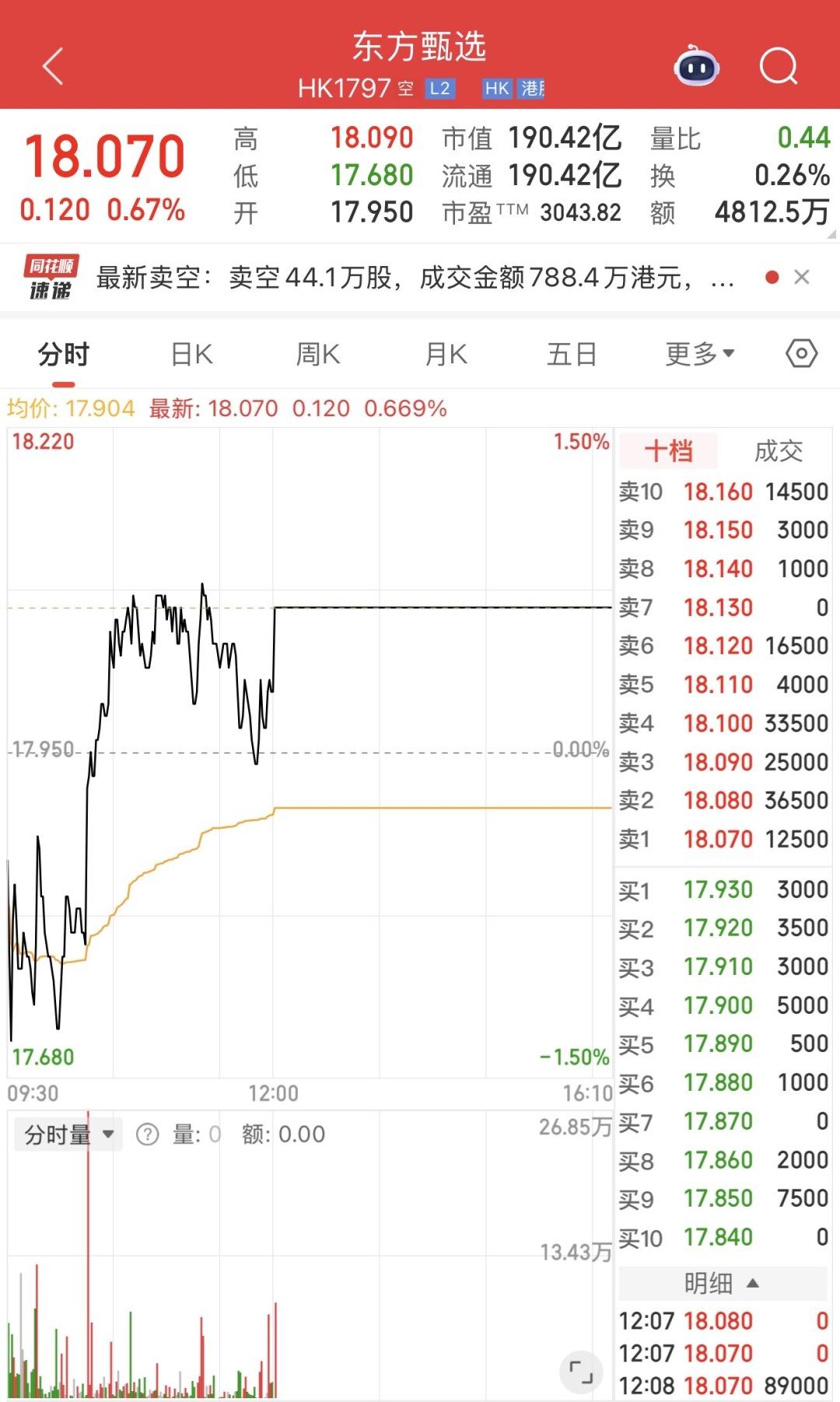840x1402 pixels.
Task: Open chart settings hexagon icon
Action: click(x=801, y=354)
